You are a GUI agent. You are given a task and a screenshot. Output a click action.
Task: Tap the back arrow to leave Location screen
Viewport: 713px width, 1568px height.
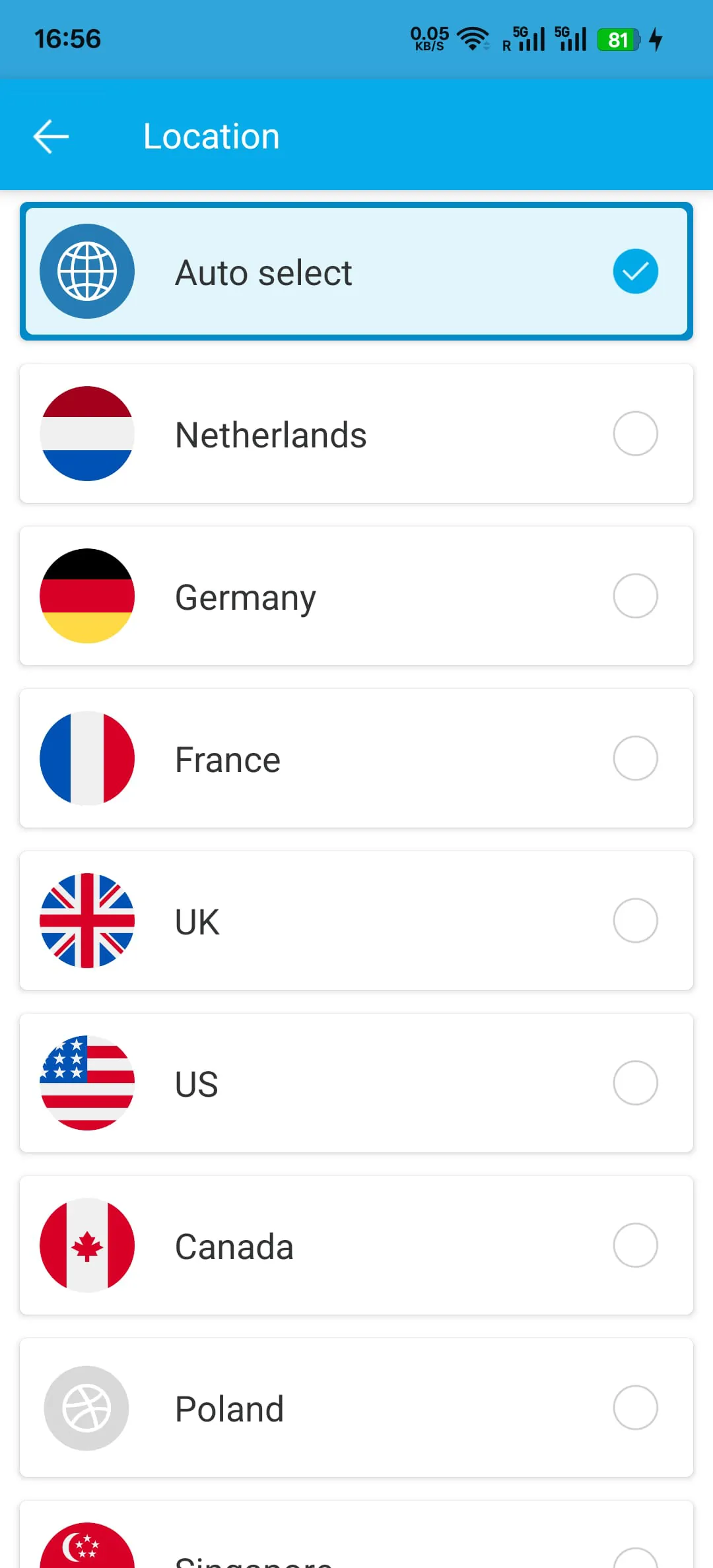tap(51, 136)
